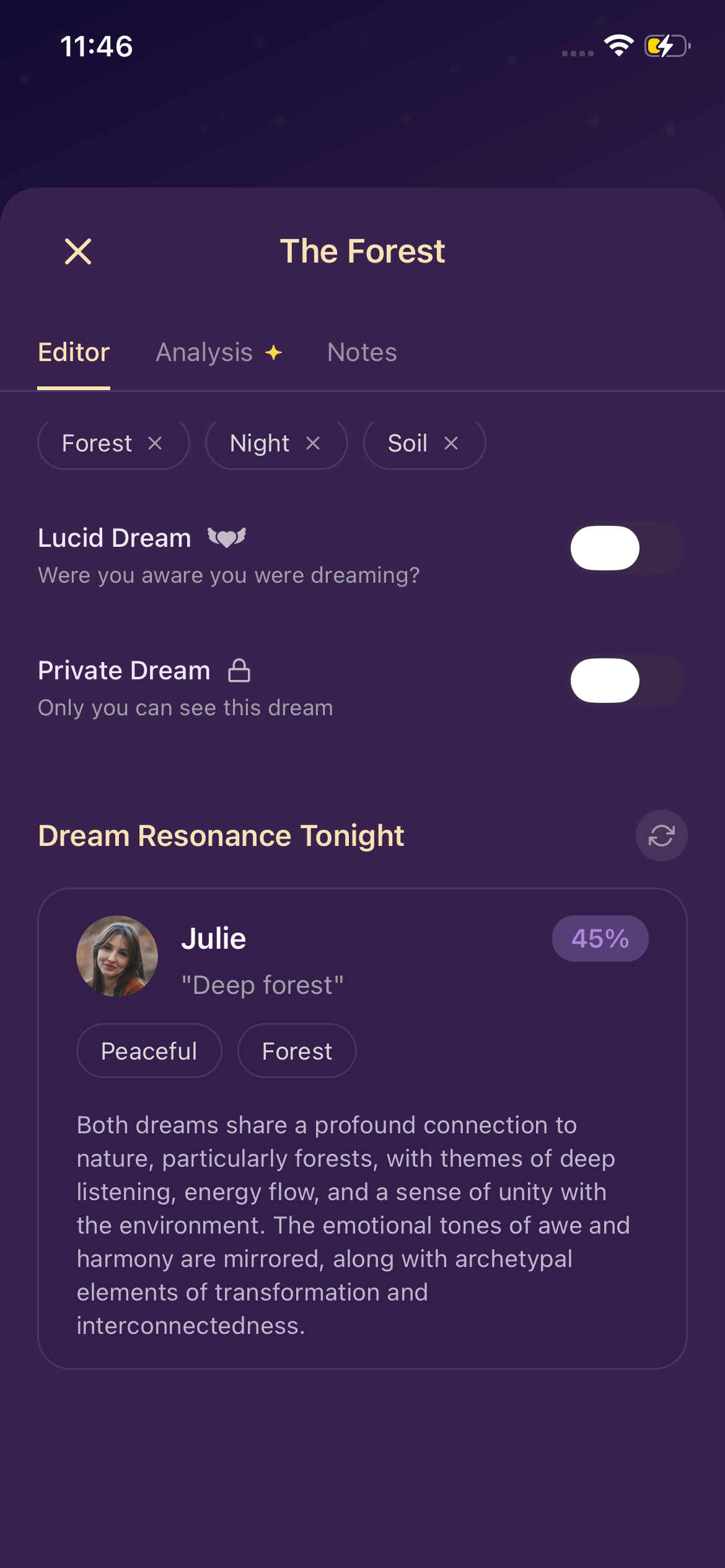
Task: Toggle the Lucid Dream switch
Action: (x=626, y=548)
